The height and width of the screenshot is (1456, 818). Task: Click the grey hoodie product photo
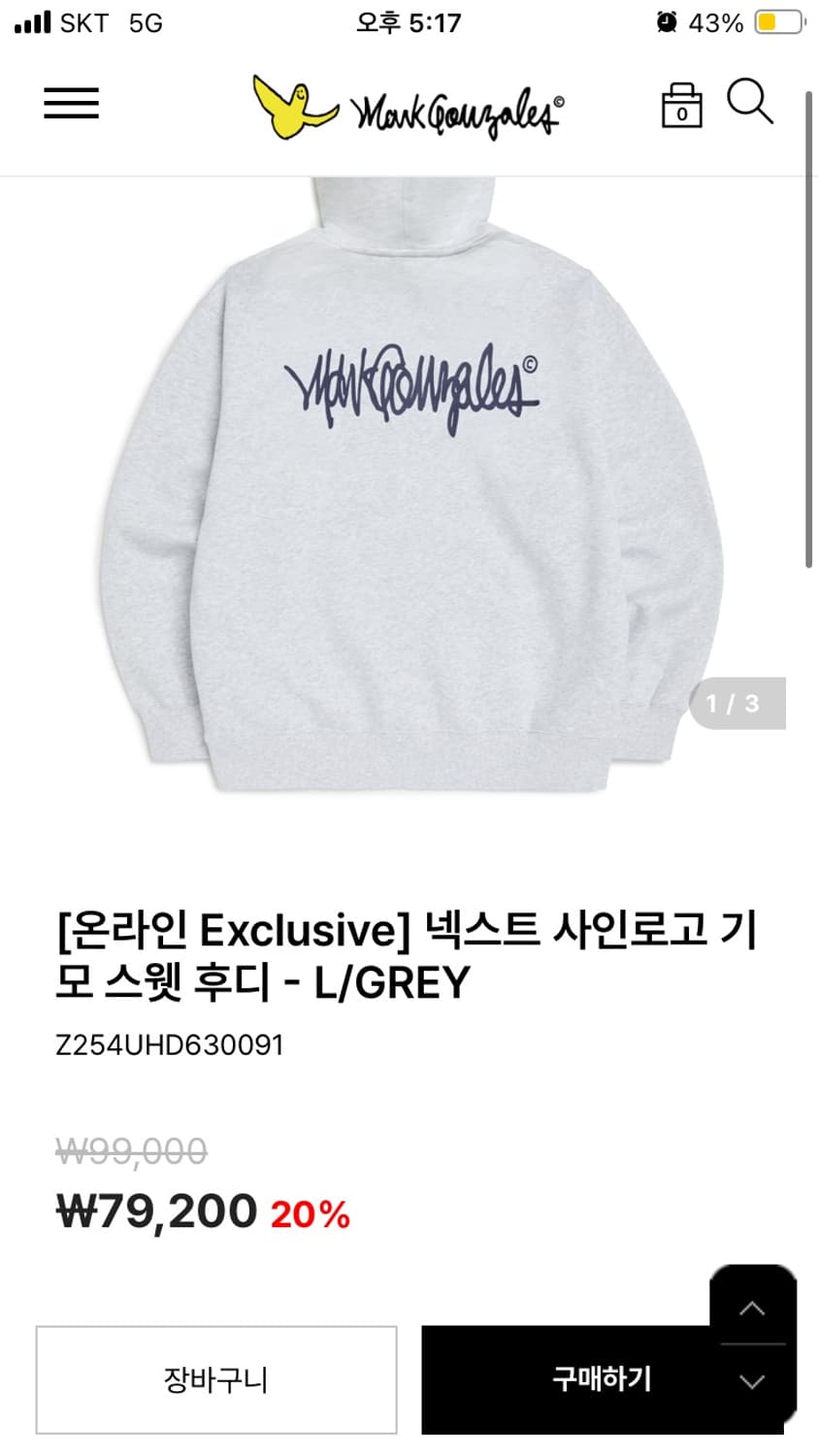click(408, 505)
